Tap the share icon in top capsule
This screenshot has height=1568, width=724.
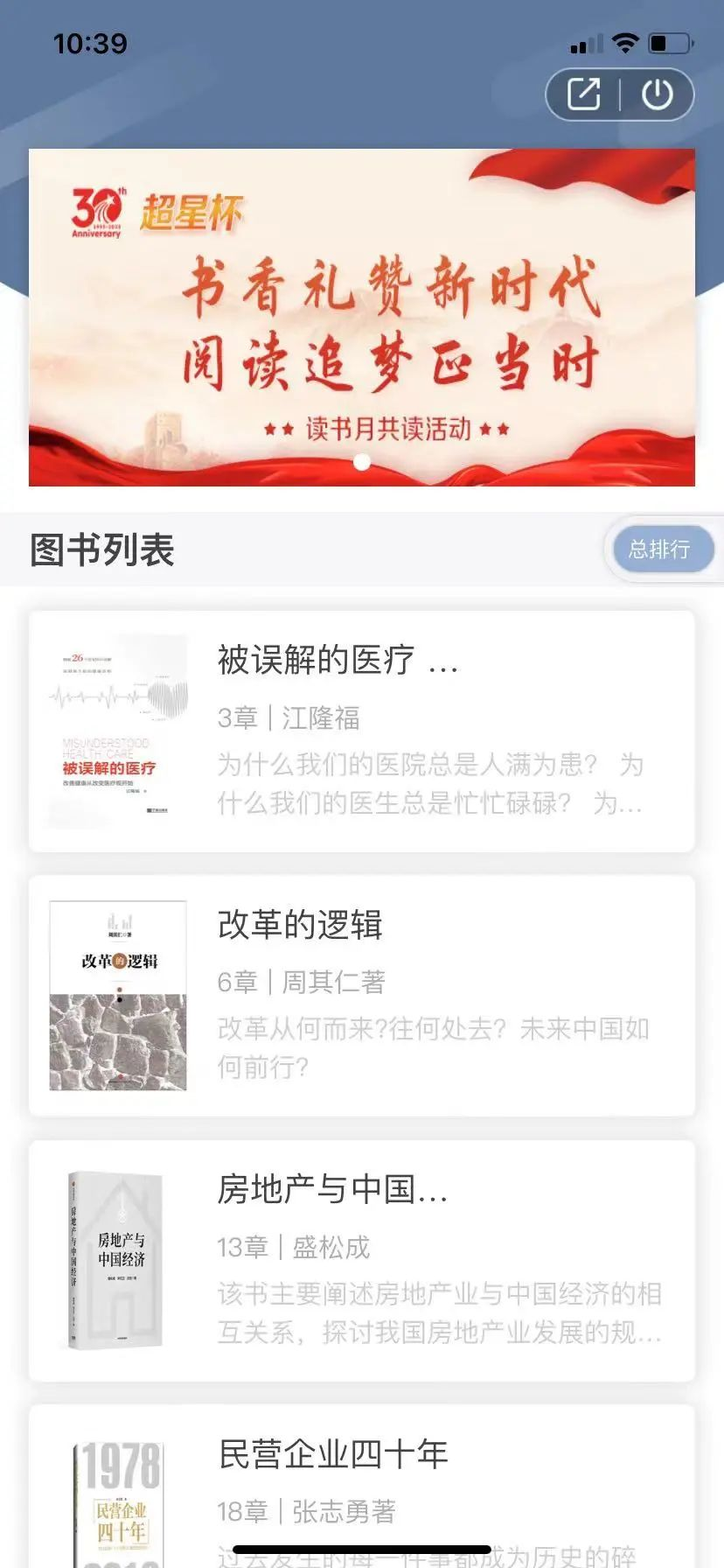(x=583, y=94)
